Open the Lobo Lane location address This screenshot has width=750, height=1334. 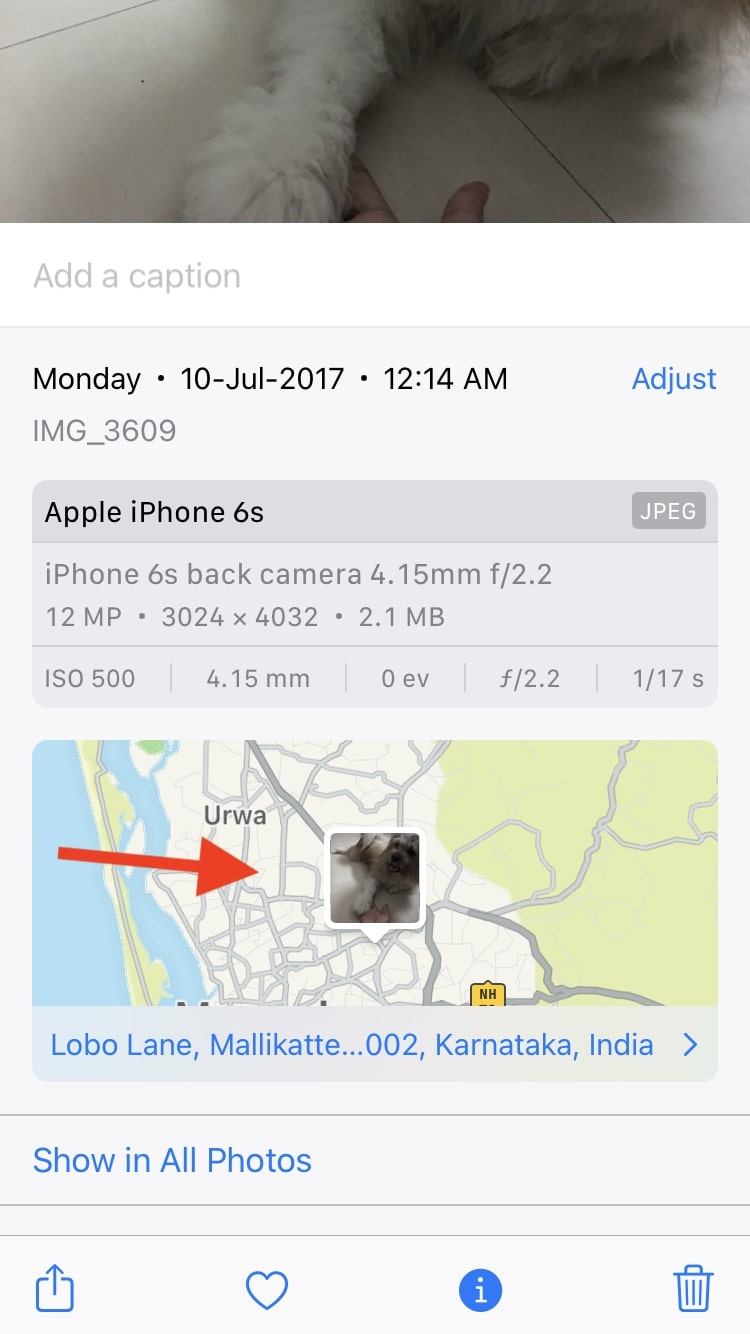pos(375,1045)
